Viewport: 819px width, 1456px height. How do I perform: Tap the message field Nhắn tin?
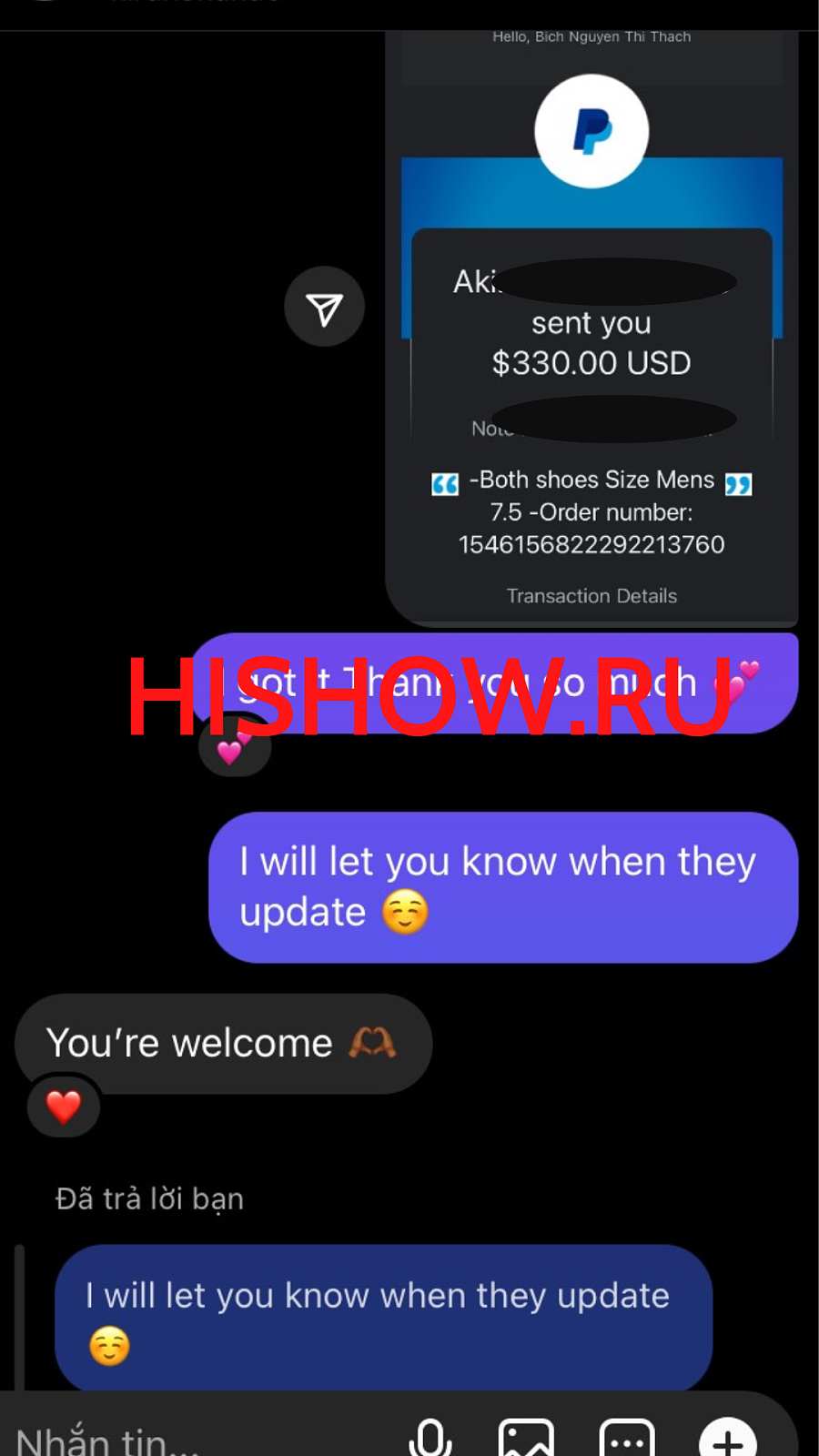[182, 1440]
